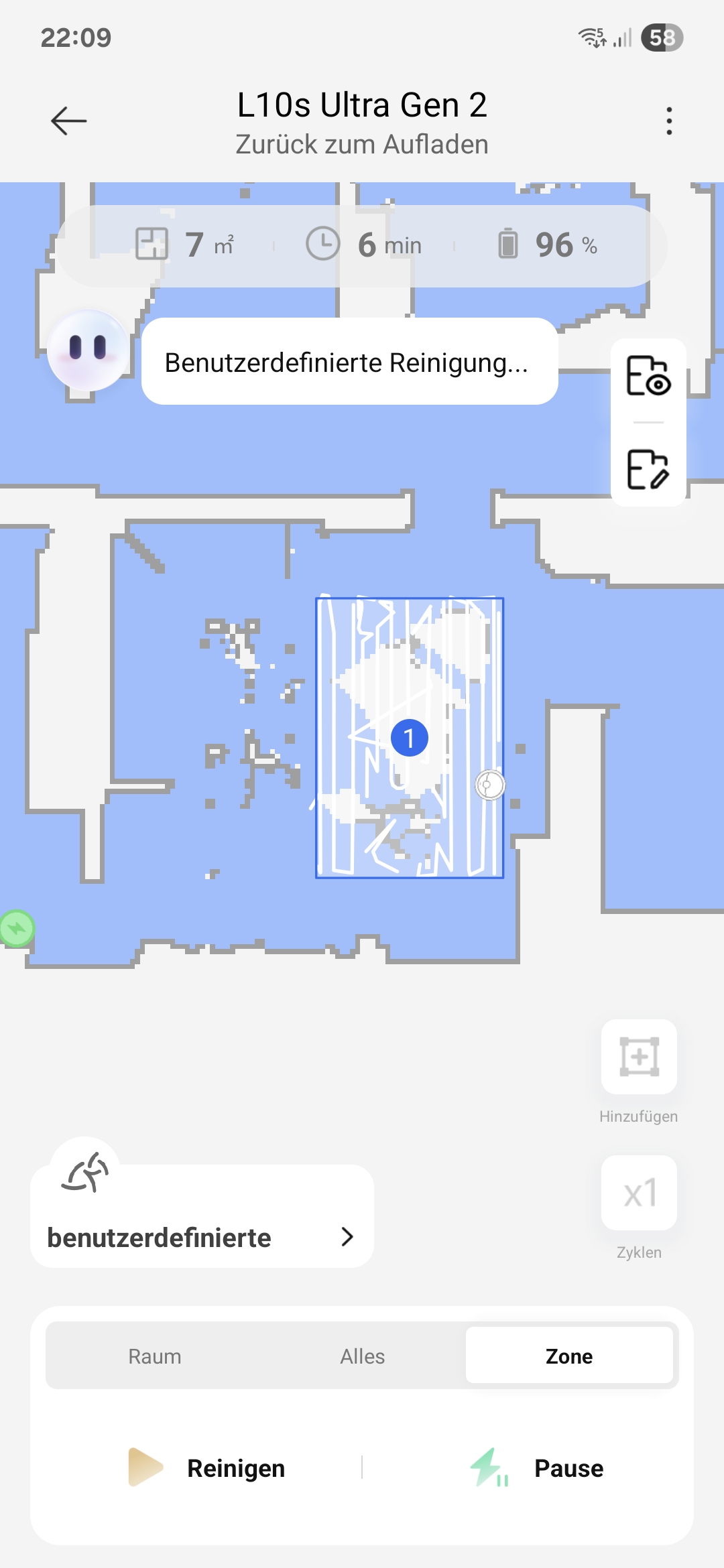Tap the charging dock icon on map

click(x=16, y=928)
